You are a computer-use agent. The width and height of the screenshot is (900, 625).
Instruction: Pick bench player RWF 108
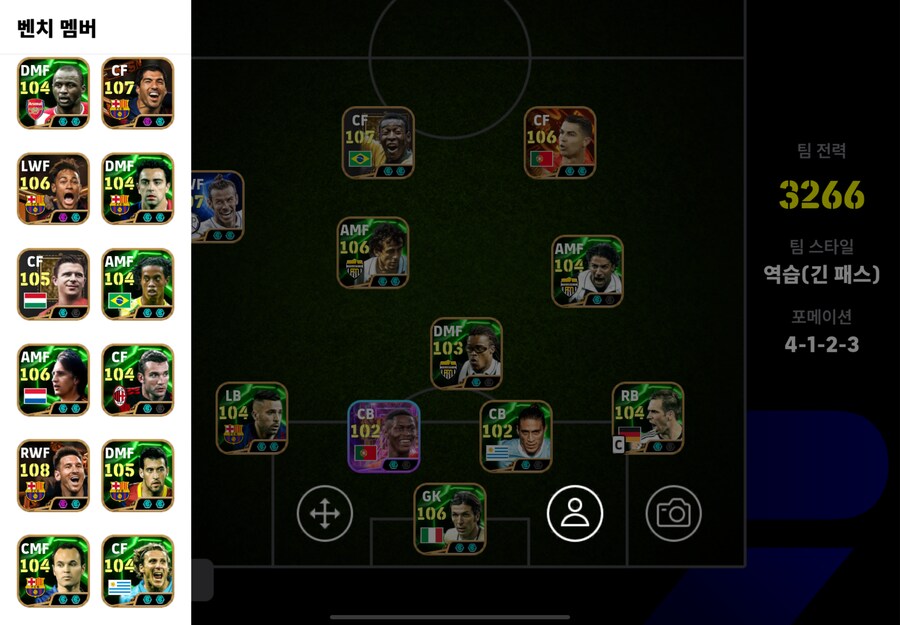[53, 475]
